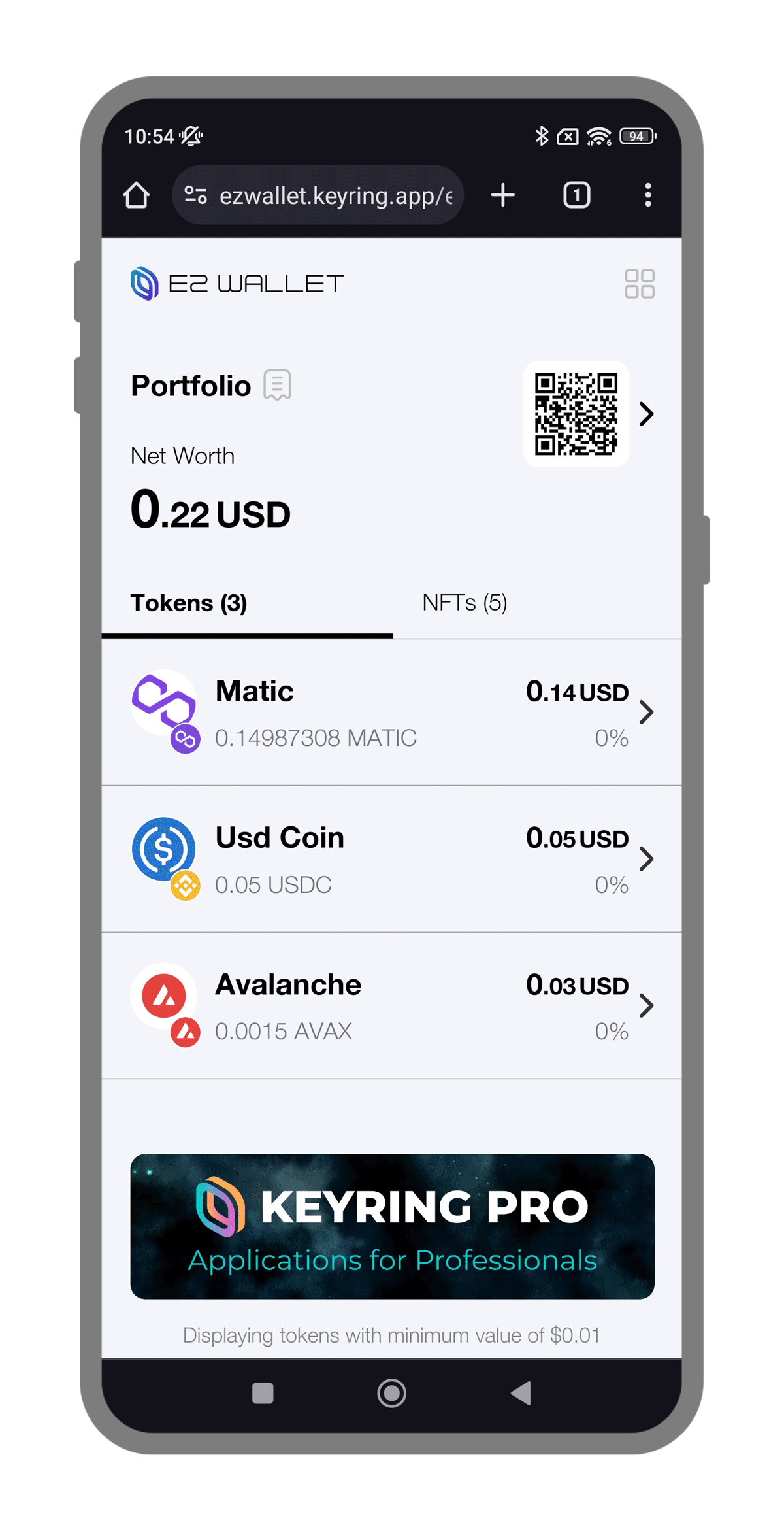Open the Usd Coin token row

(392, 859)
